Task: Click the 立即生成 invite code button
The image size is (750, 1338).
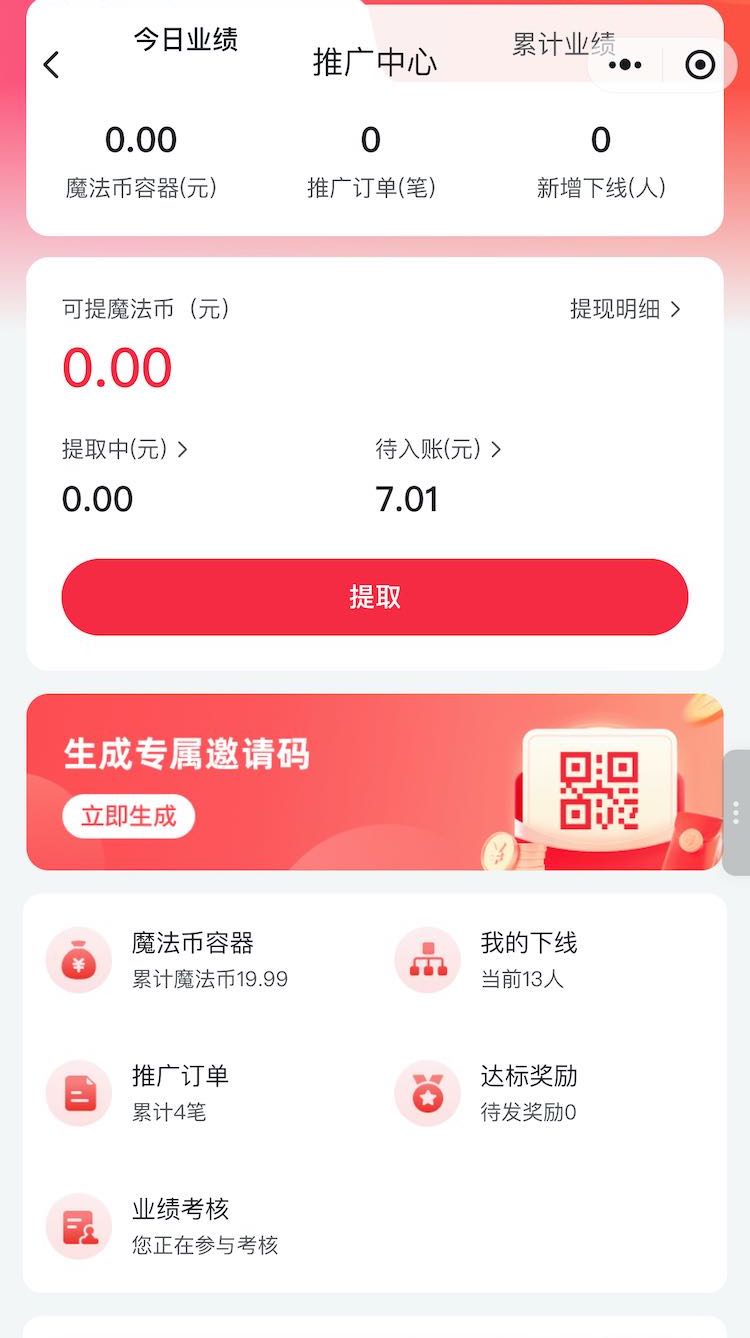Action: tap(128, 815)
